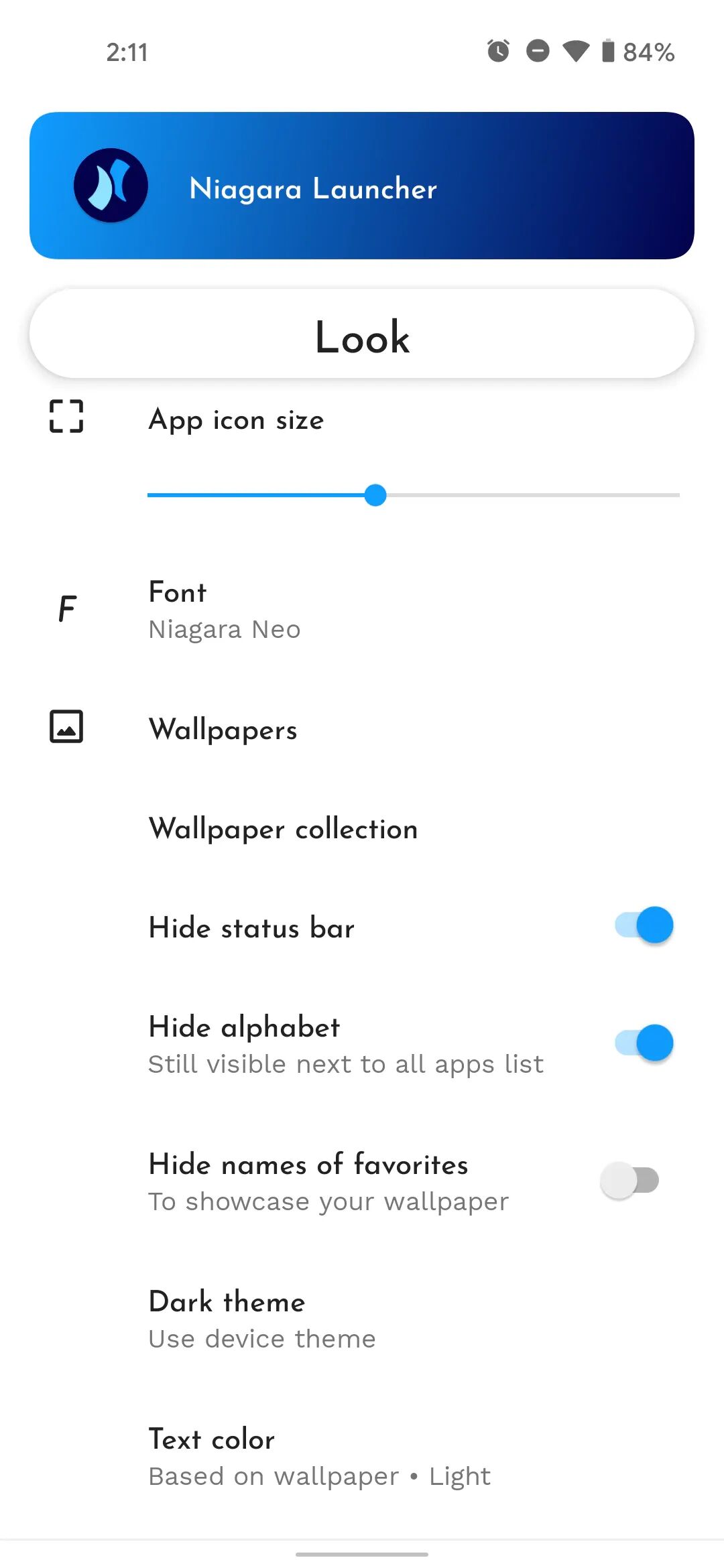The width and height of the screenshot is (724, 1568).
Task: Open Dark theme options
Action: (362, 1319)
